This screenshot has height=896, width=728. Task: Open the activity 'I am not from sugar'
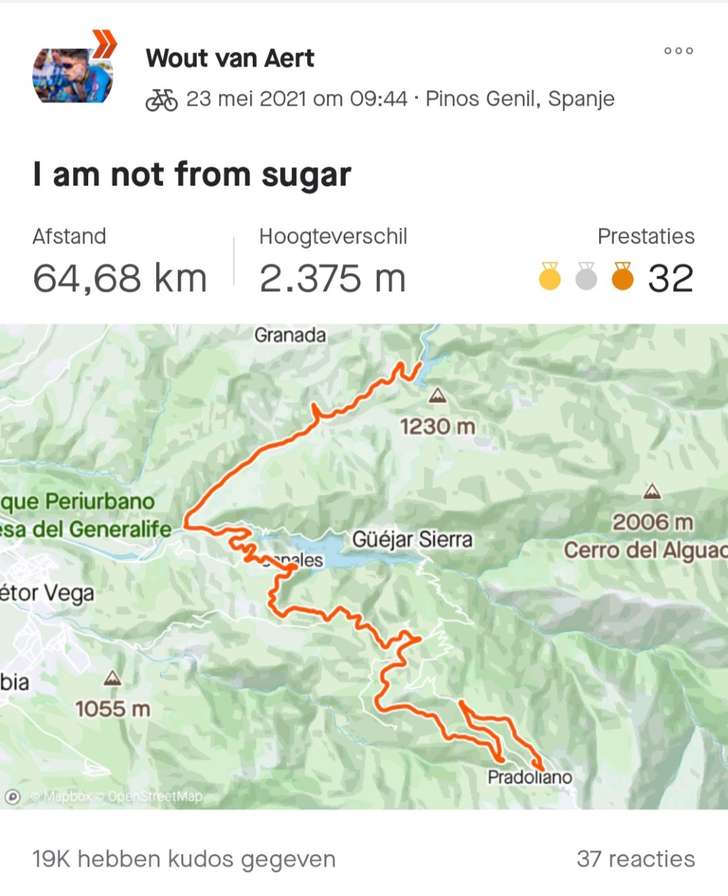click(192, 175)
